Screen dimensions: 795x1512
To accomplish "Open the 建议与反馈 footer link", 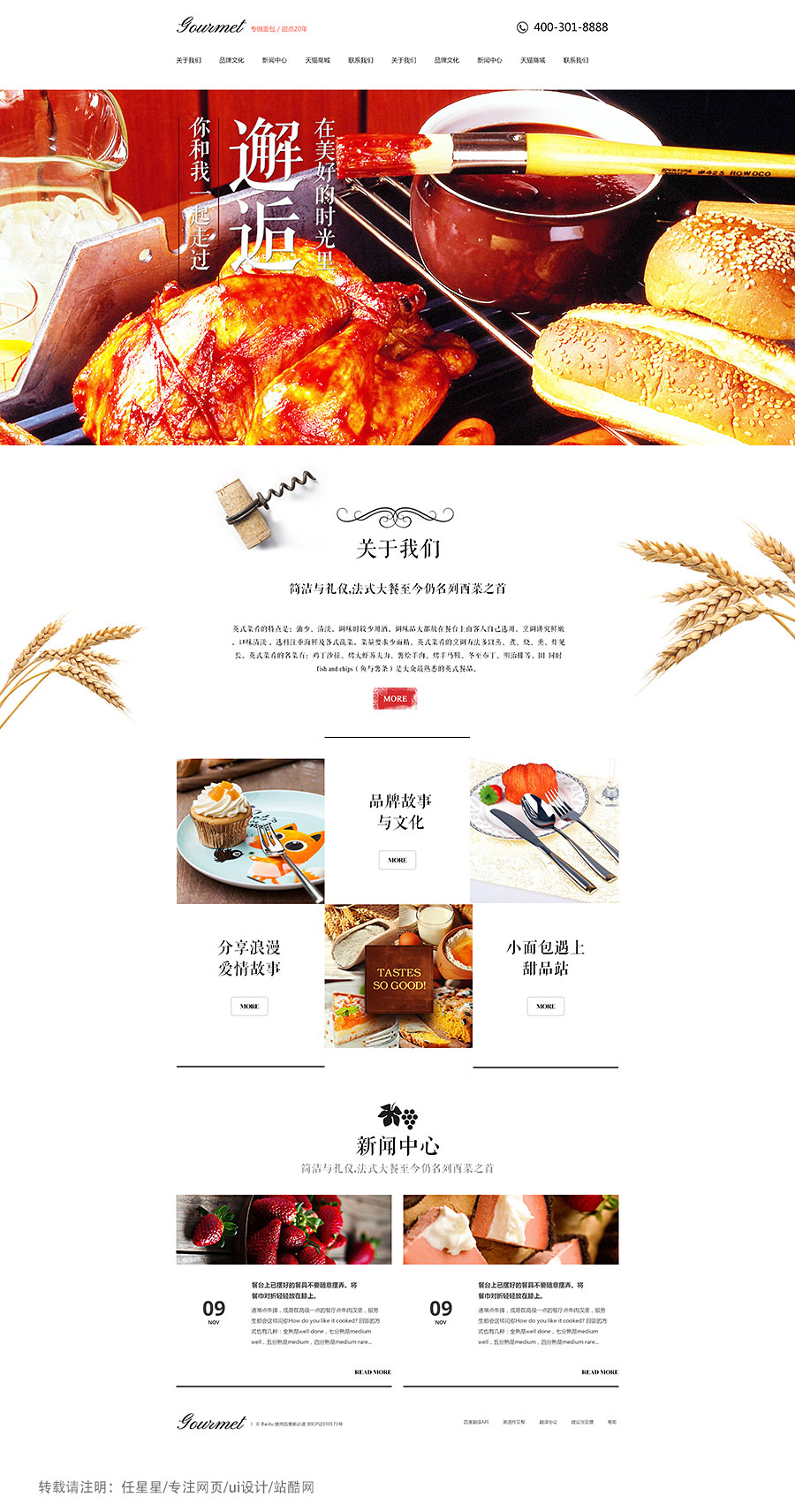I will (582, 1422).
